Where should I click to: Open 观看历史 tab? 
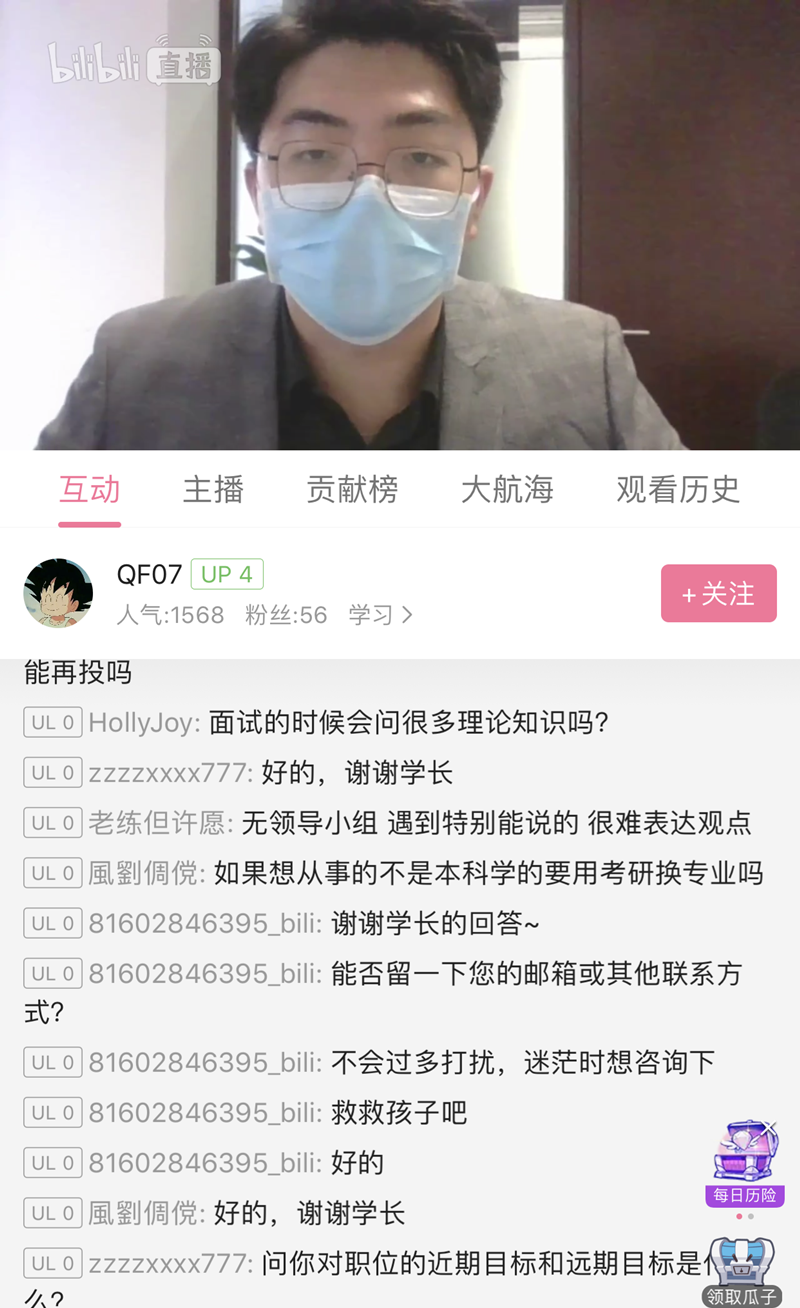[x=678, y=489]
